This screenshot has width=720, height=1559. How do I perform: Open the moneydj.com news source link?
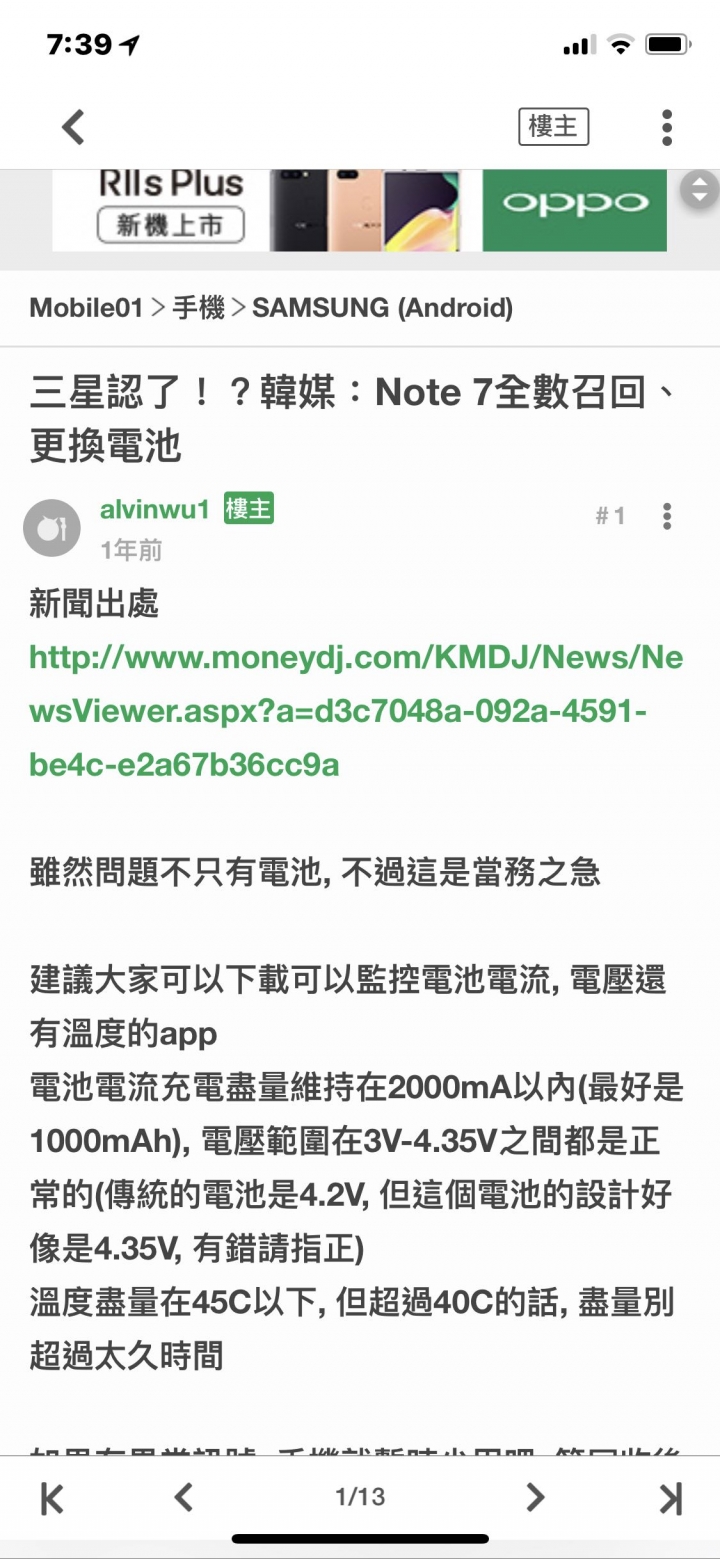point(355,711)
